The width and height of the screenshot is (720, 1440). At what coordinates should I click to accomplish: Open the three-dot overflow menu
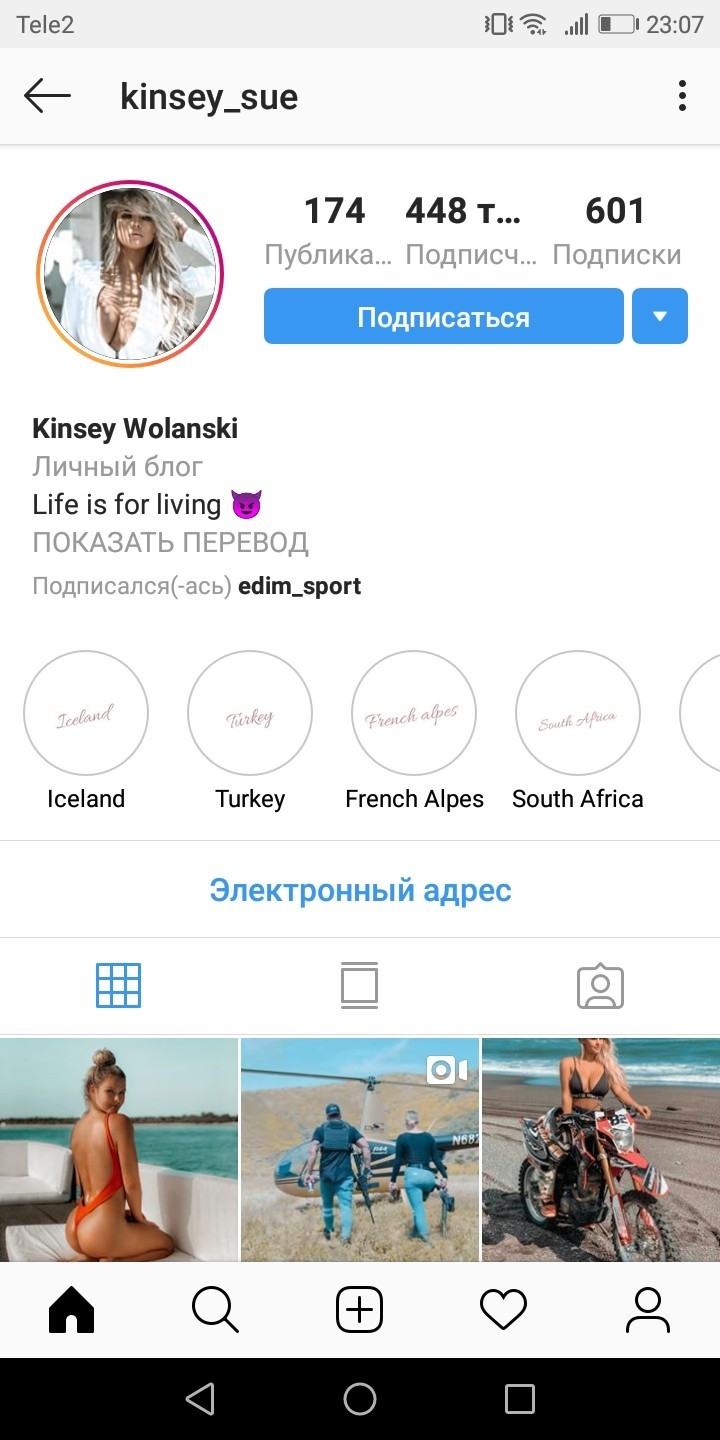click(682, 97)
